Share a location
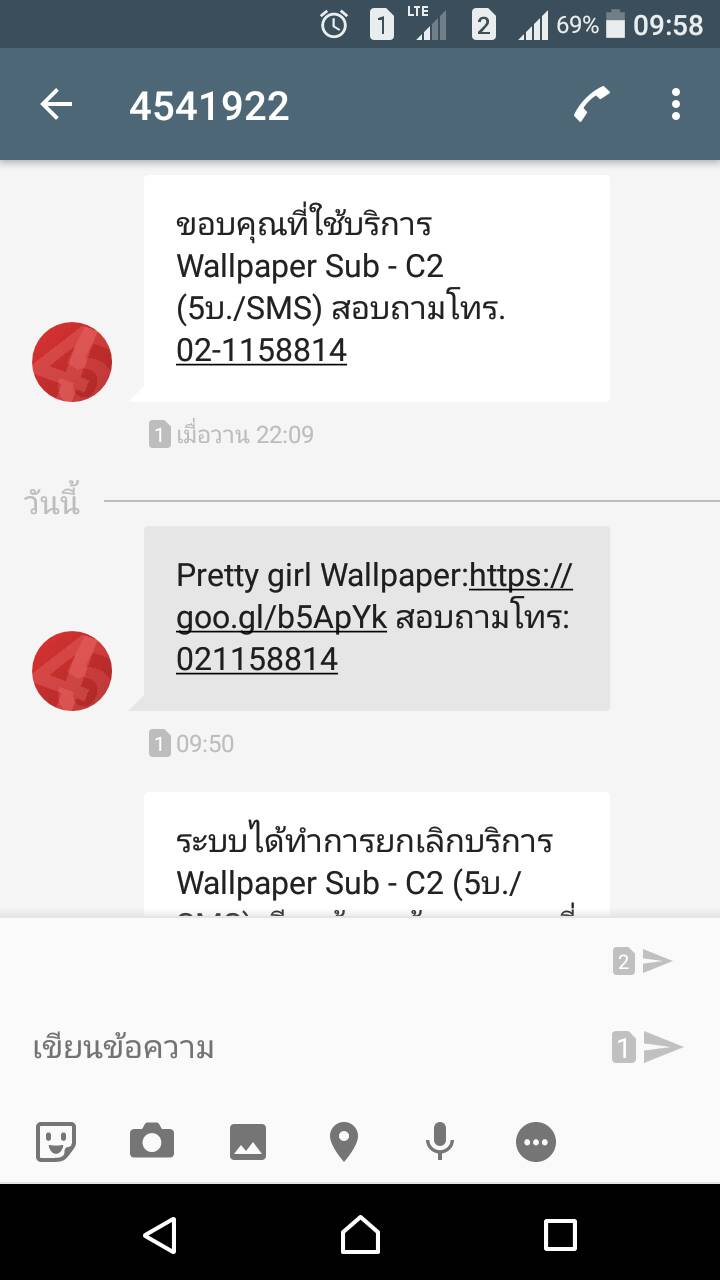The width and height of the screenshot is (720, 1280). click(344, 1141)
